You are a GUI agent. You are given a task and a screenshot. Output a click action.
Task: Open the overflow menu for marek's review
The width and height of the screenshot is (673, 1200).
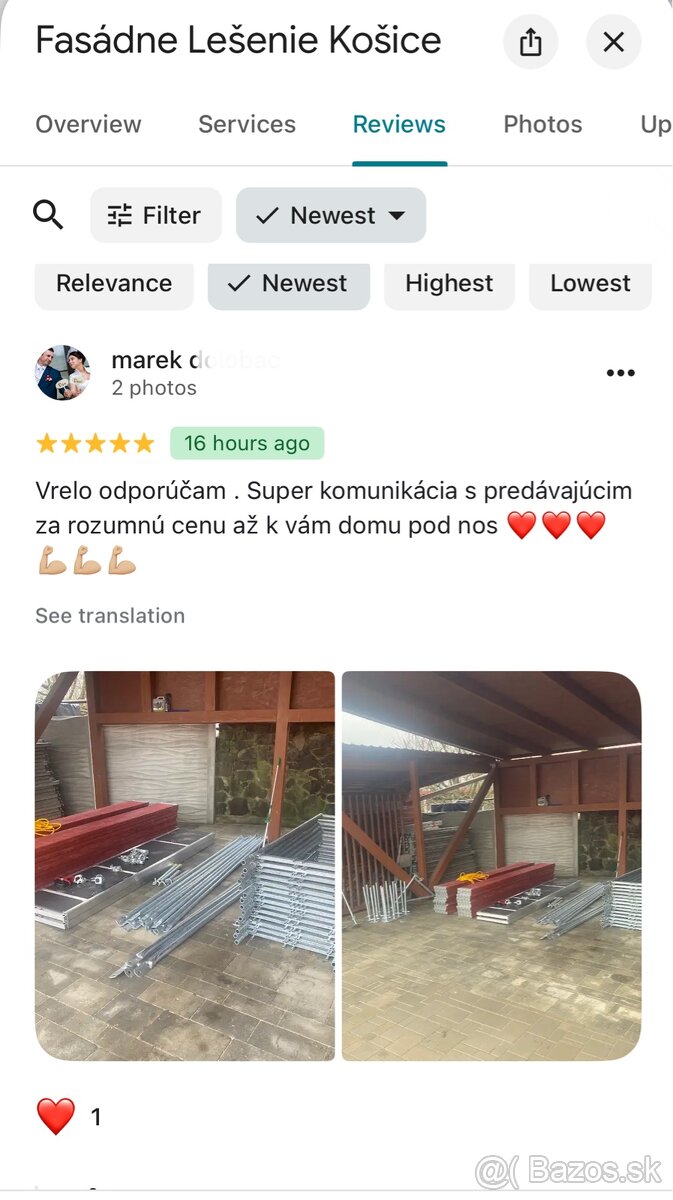click(x=620, y=373)
